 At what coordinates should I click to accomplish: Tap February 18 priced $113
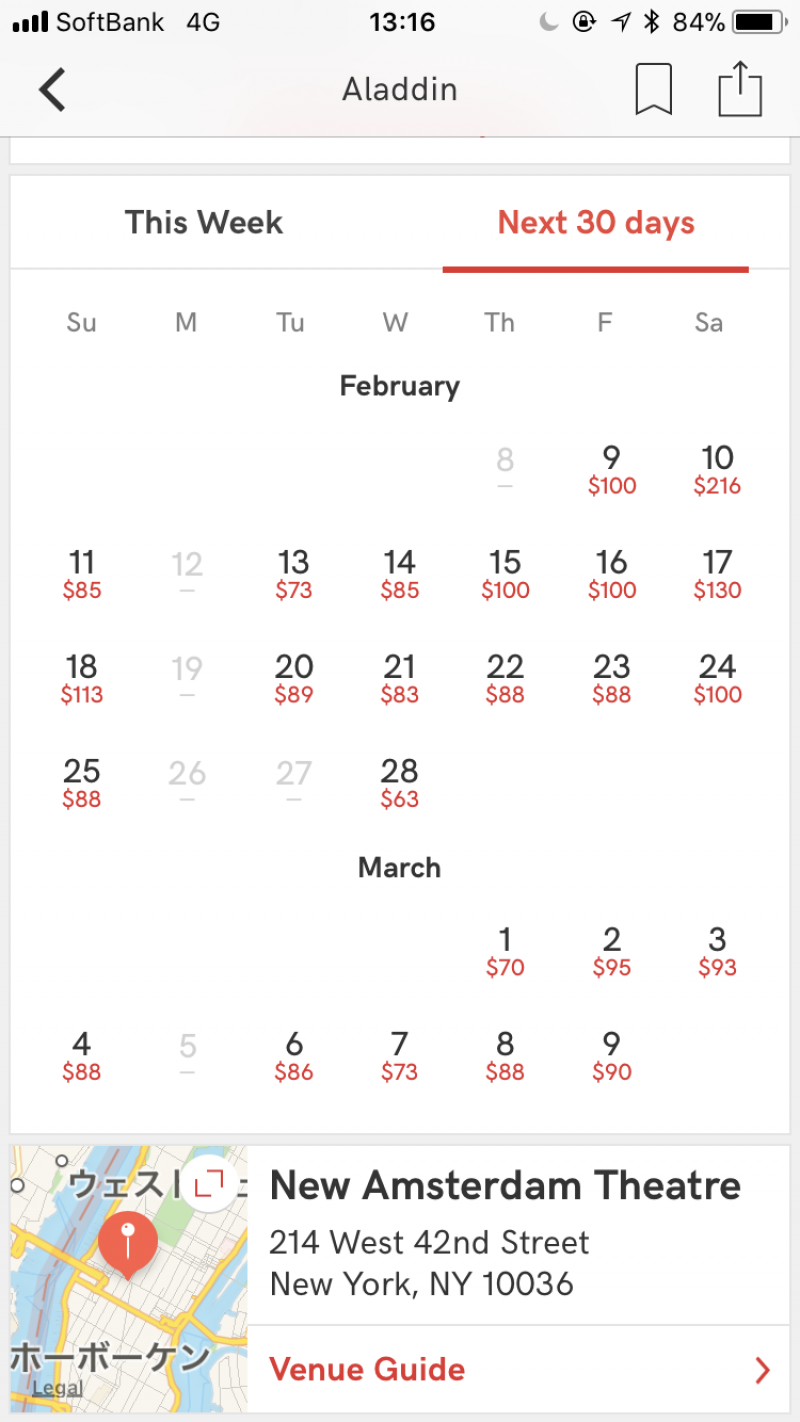coord(82,679)
